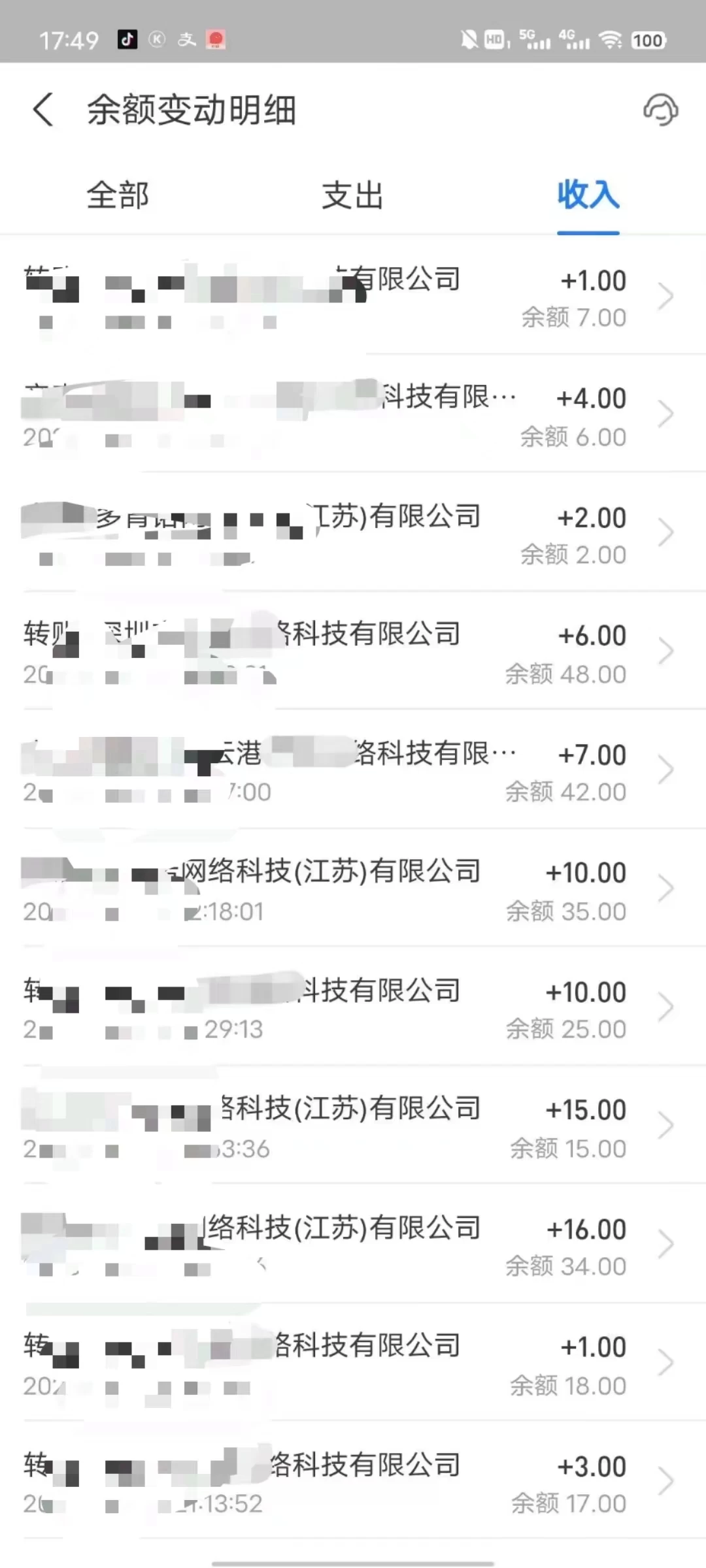Screen dimensions: 706x1568
Task: Open the +6.00 深圳网络科技 transaction details
Action: 665,650
